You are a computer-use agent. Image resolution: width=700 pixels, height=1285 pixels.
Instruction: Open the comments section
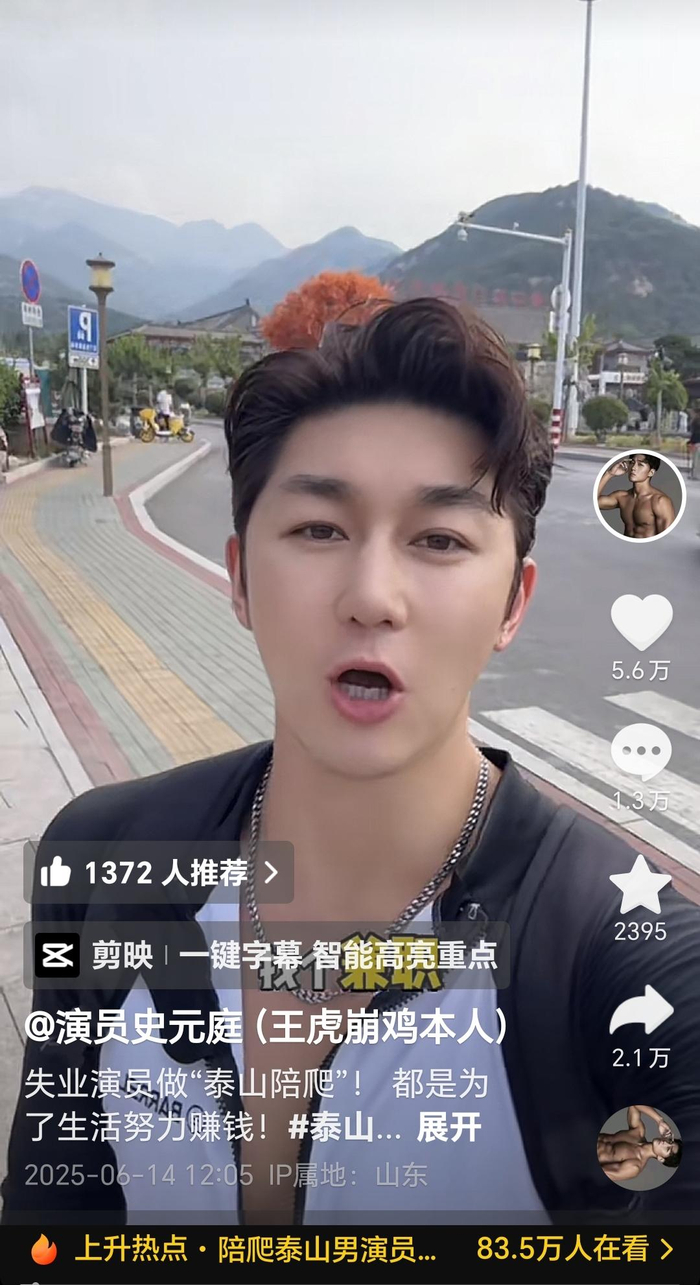click(641, 752)
